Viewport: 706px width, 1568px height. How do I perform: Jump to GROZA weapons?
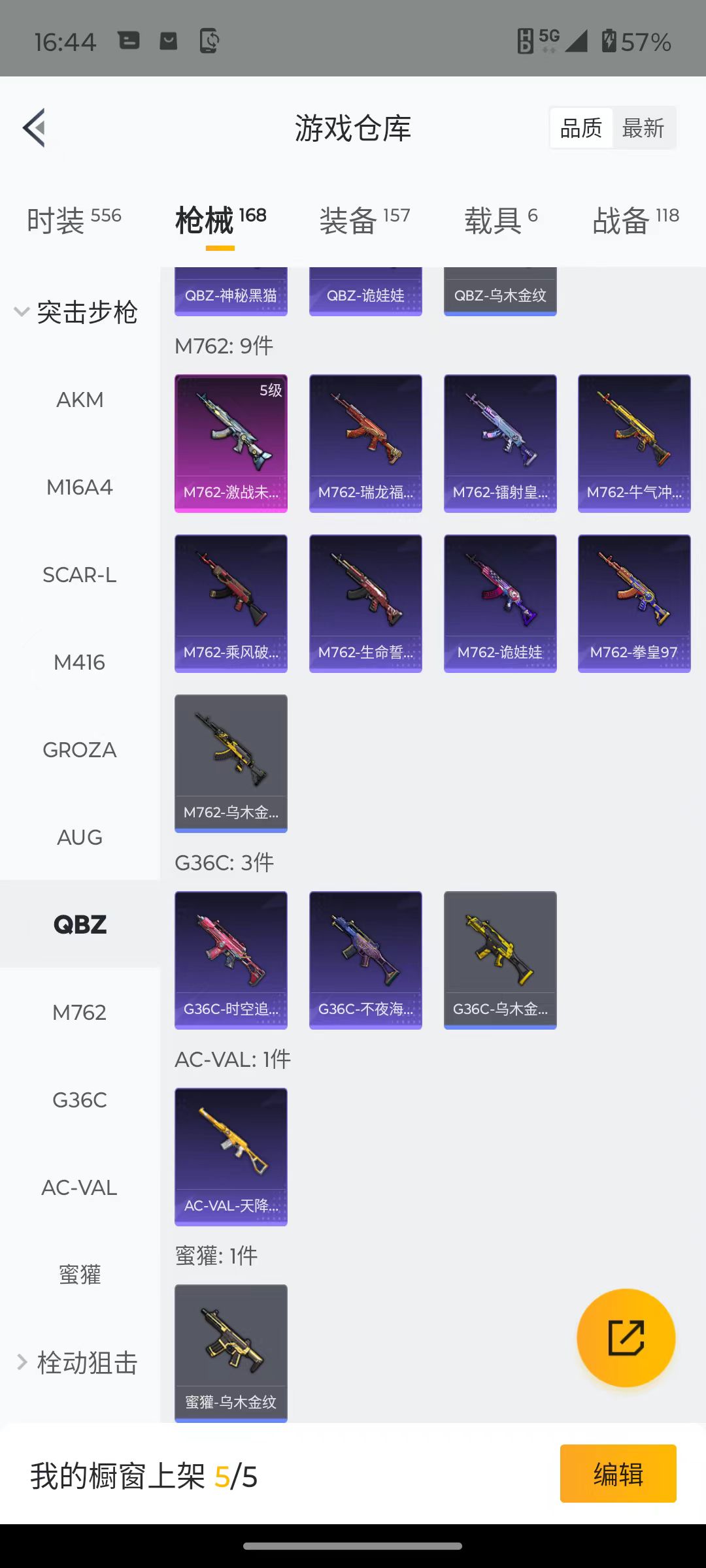[x=80, y=749]
